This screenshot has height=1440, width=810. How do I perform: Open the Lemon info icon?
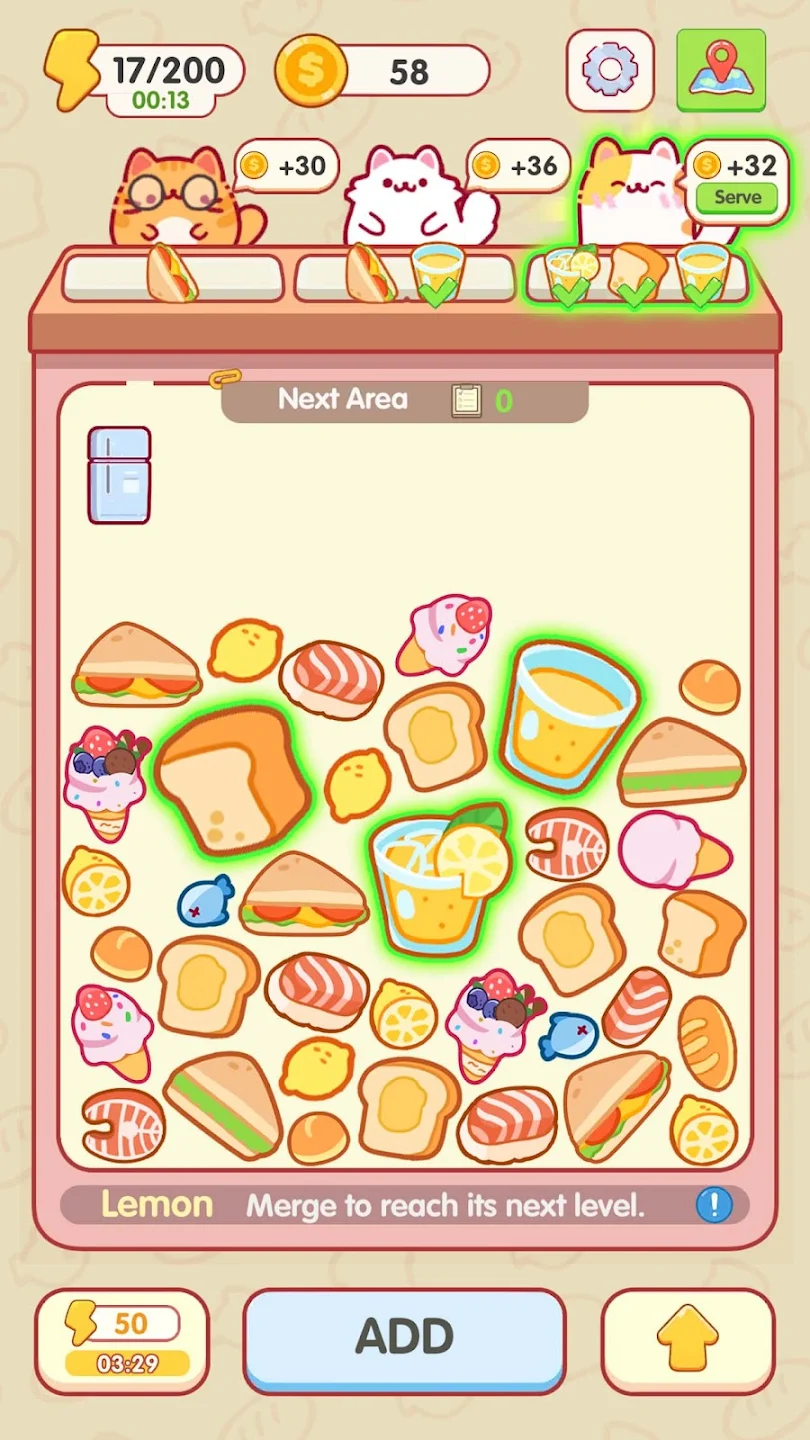click(714, 1205)
